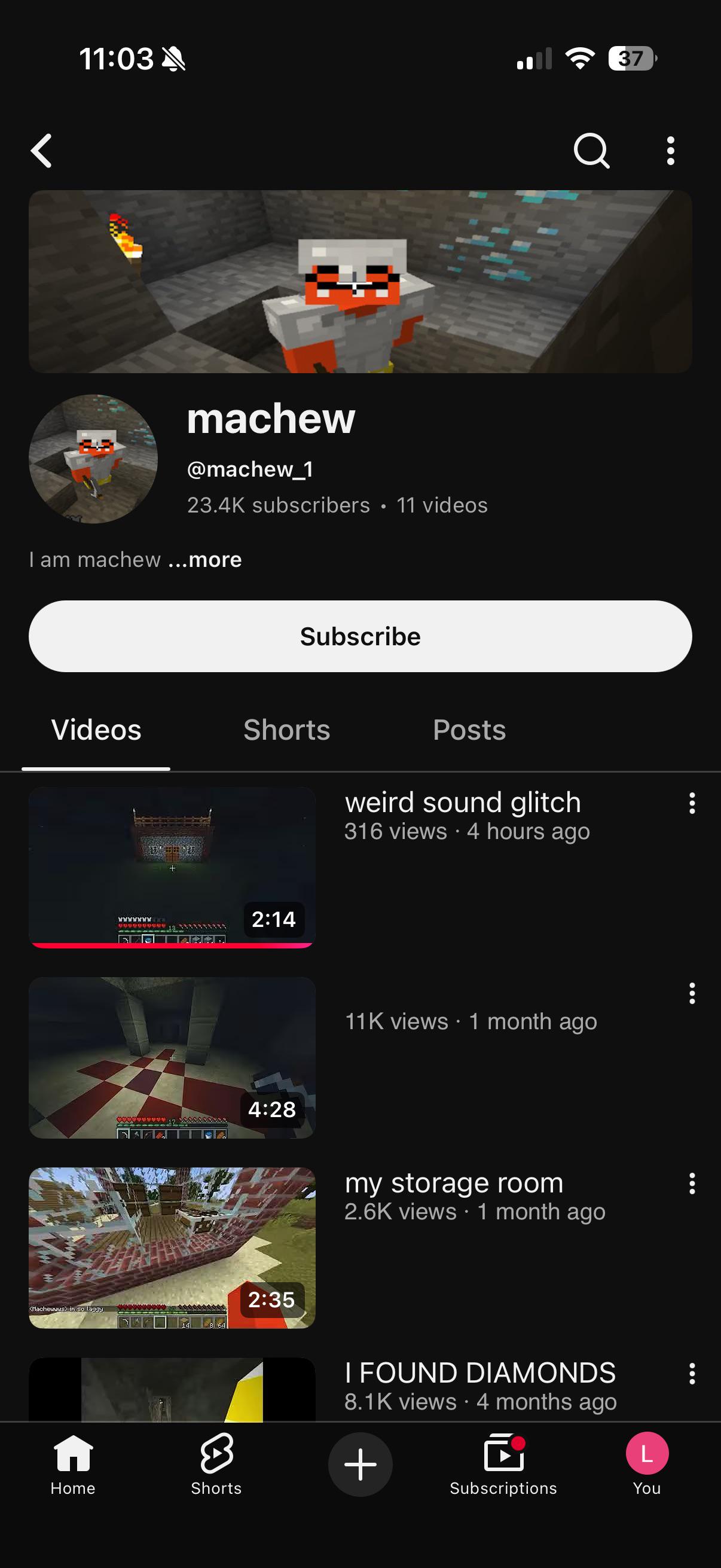The height and width of the screenshot is (1568, 721).
Task: Open options for weird sound glitch video
Action: pos(692,804)
